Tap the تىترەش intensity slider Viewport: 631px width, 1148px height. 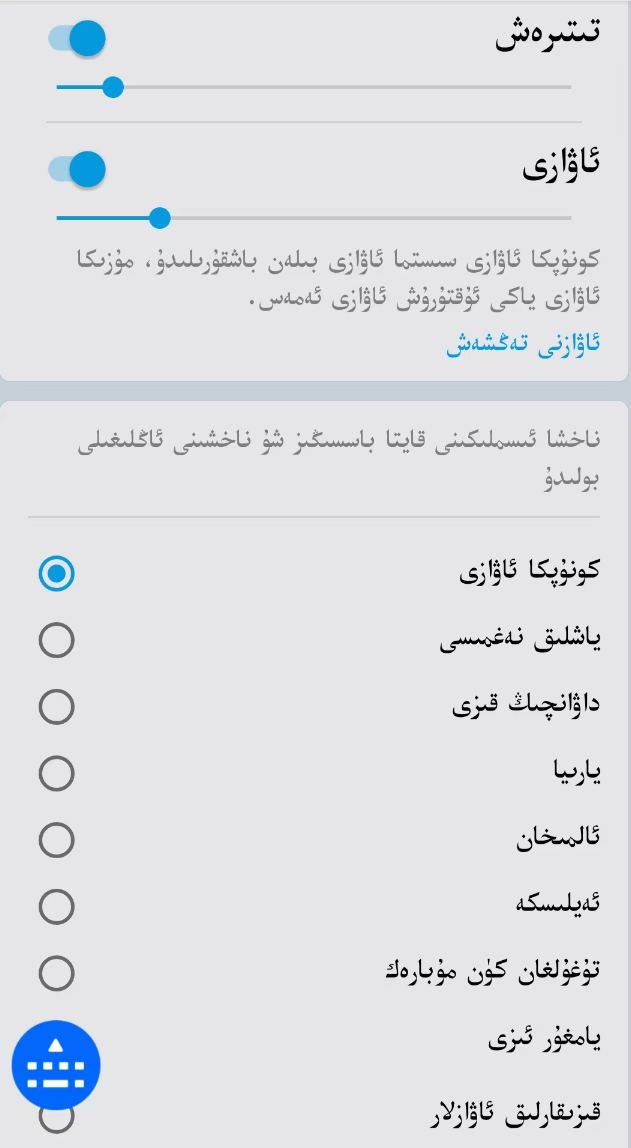[313, 88]
